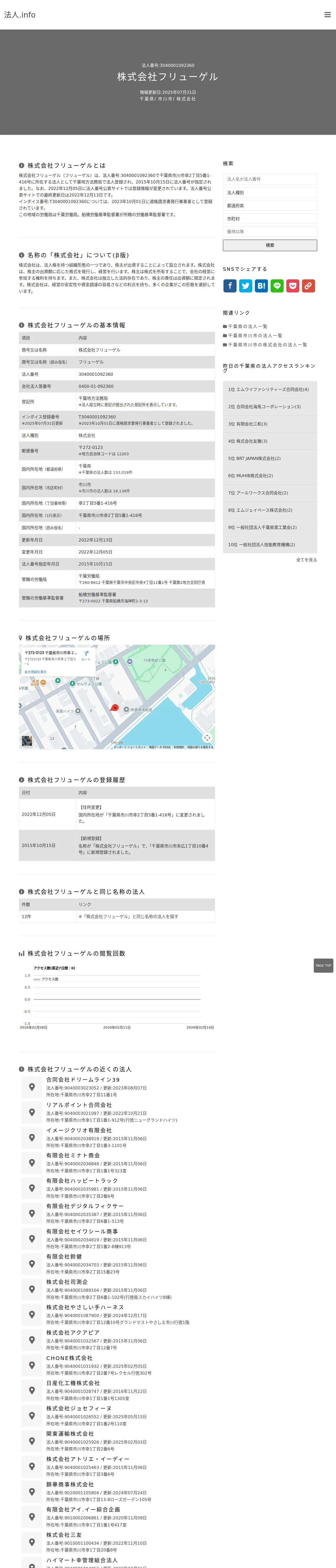
Task: Share on Twitter
Action: coord(246,285)
